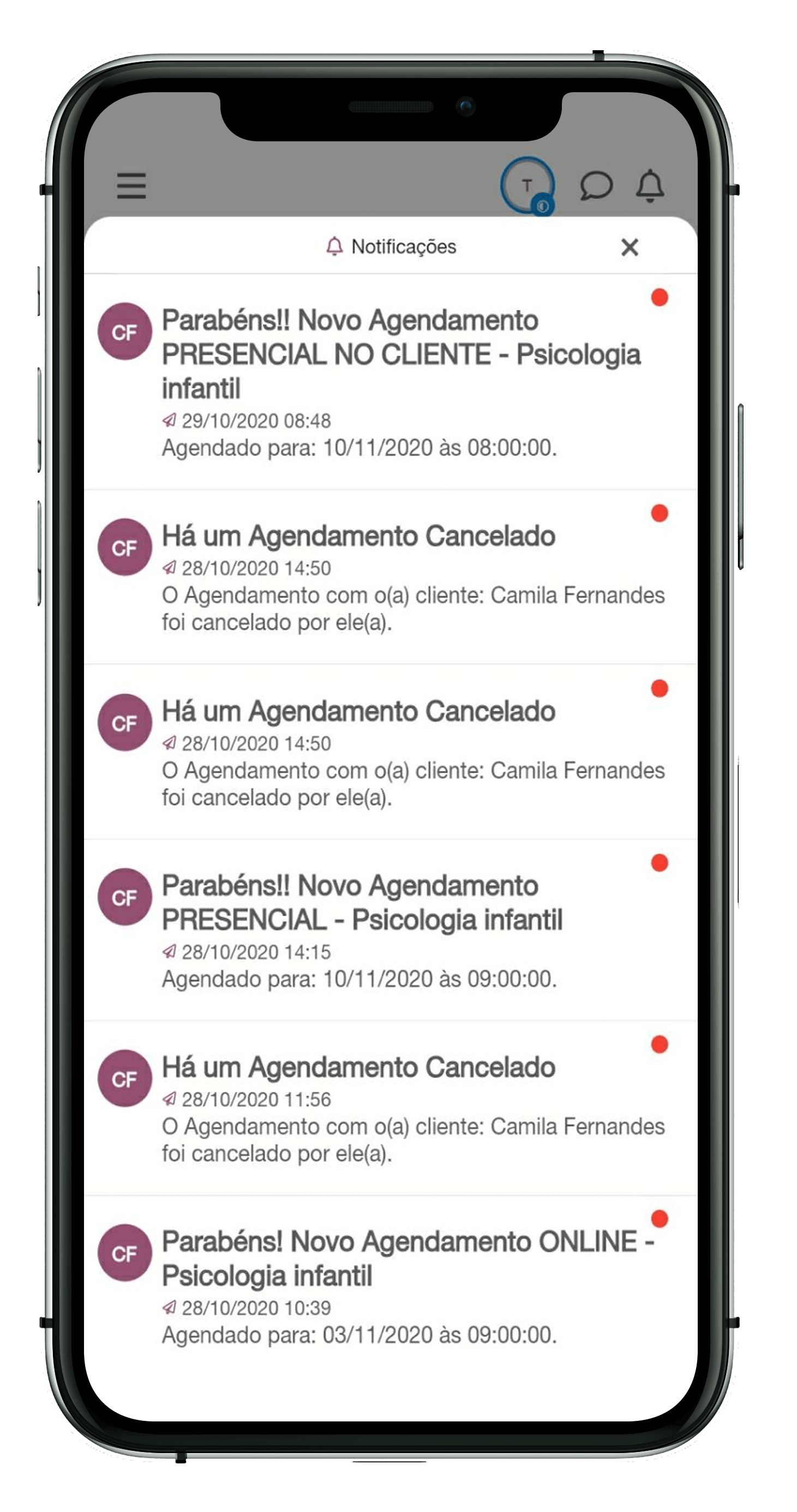Image resolution: width=797 pixels, height=1512 pixels.
Task: Tap the notifications bell in the header
Action: (x=650, y=186)
